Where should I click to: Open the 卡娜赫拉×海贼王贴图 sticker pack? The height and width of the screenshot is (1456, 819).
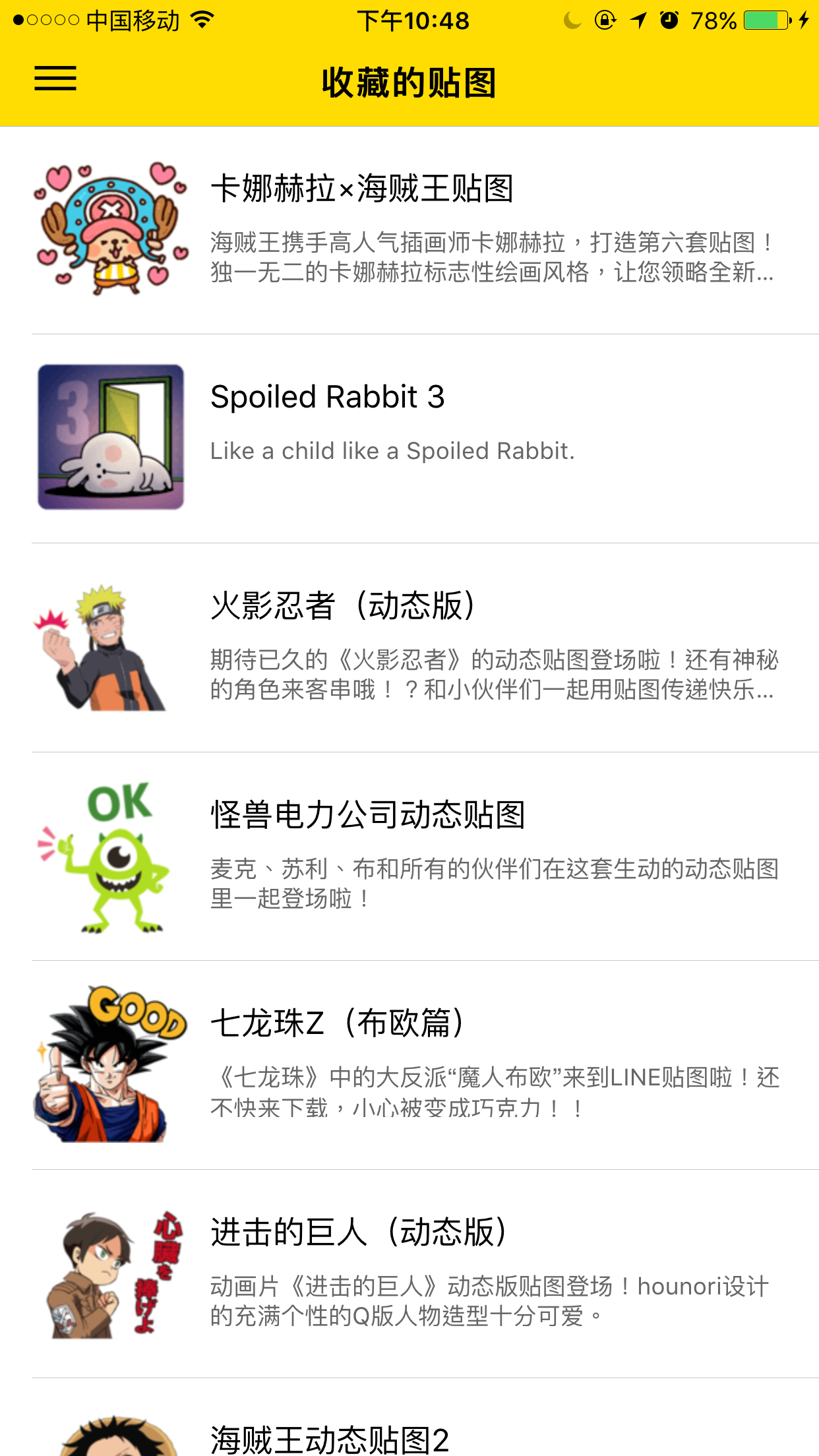click(x=409, y=230)
